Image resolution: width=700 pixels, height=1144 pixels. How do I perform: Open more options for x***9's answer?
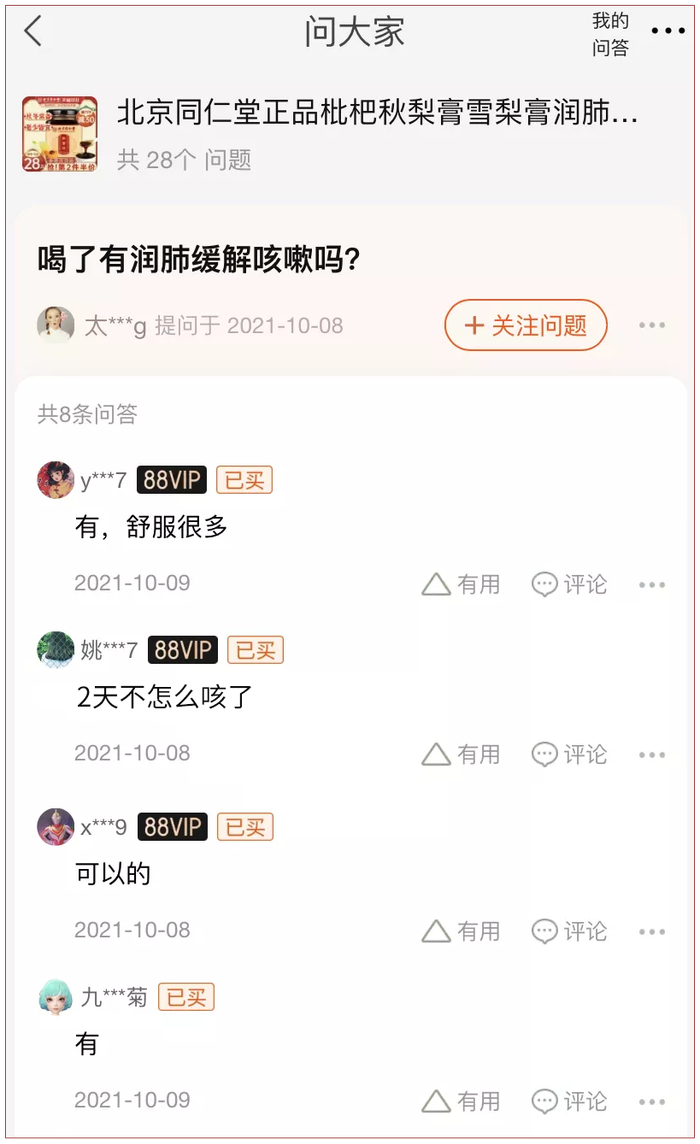652,932
